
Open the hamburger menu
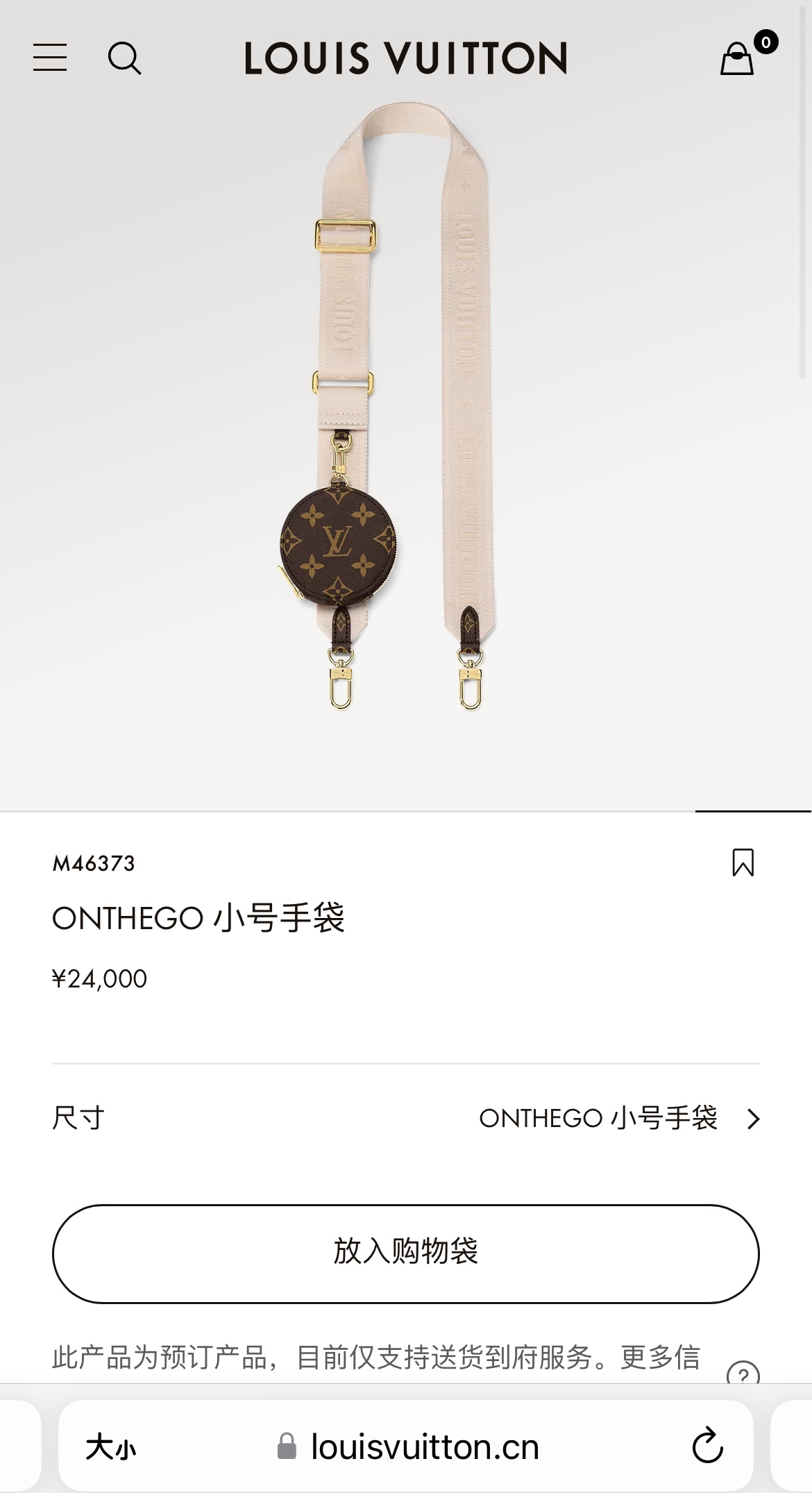point(50,58)
